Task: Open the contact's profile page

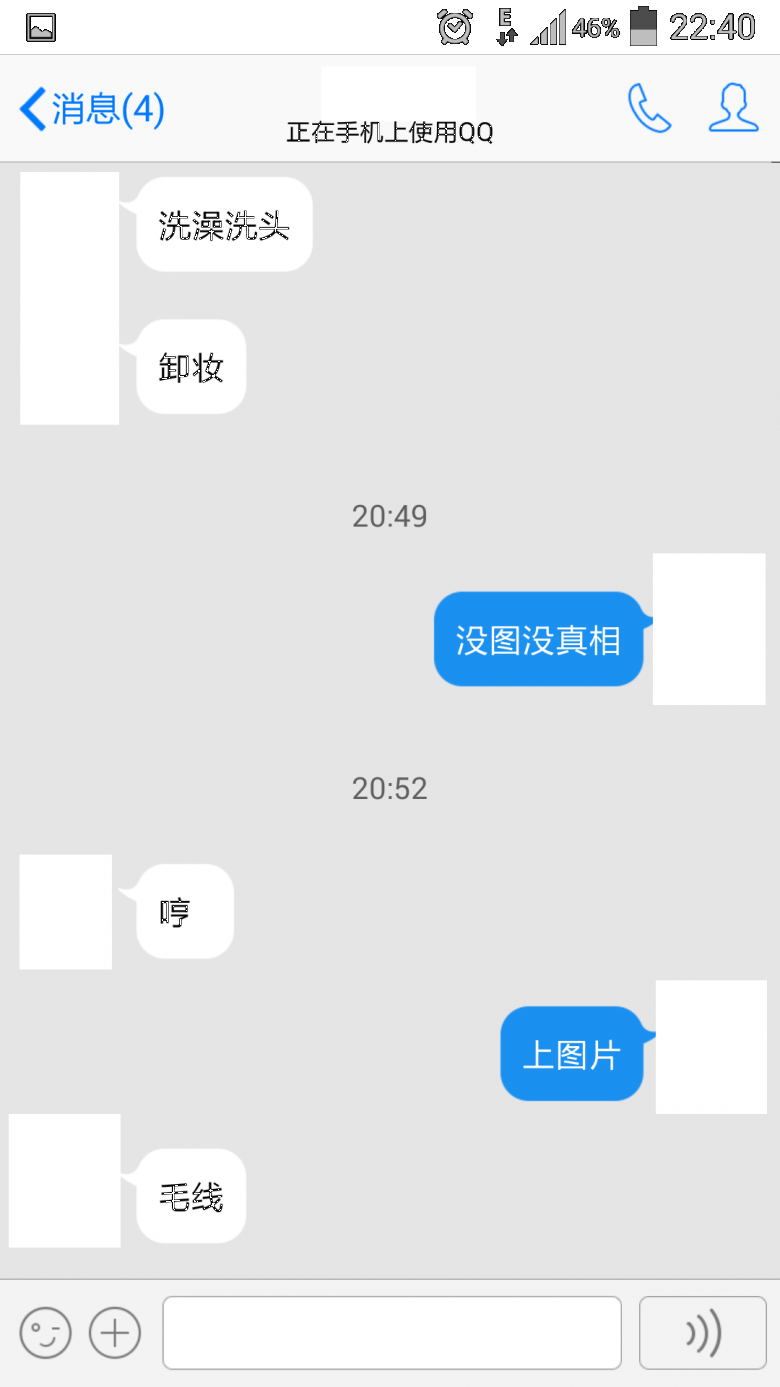Action: click(733, 108)
